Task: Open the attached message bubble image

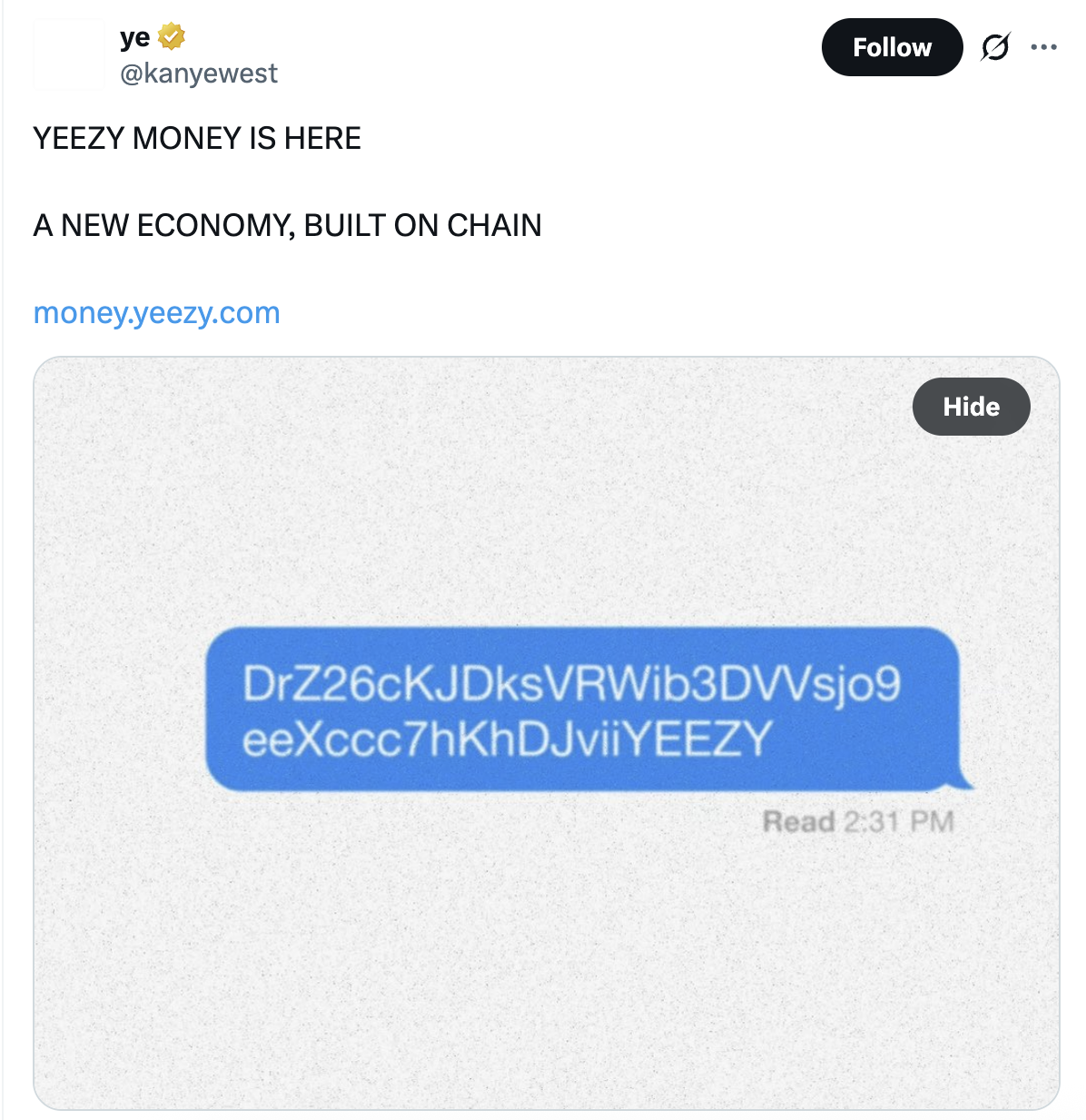Action: [x=581, y=709]
